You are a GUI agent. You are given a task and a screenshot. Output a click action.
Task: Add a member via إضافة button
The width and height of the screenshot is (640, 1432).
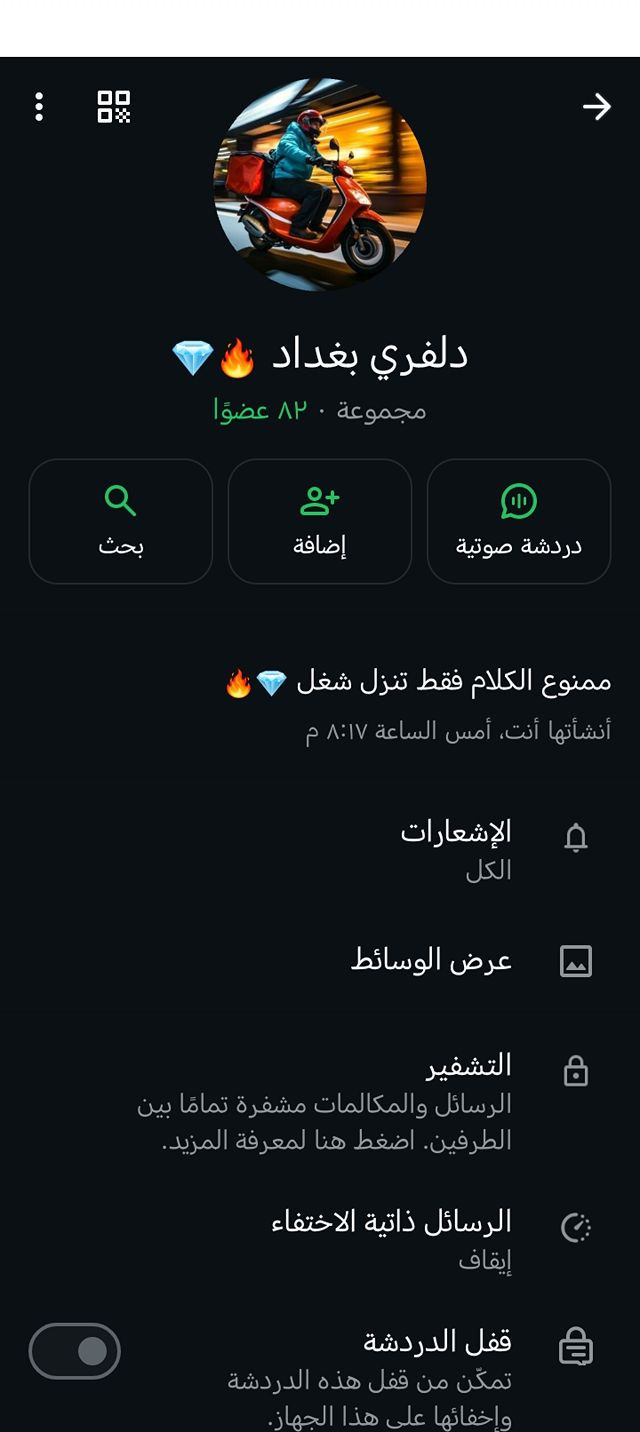pos(320,521)
